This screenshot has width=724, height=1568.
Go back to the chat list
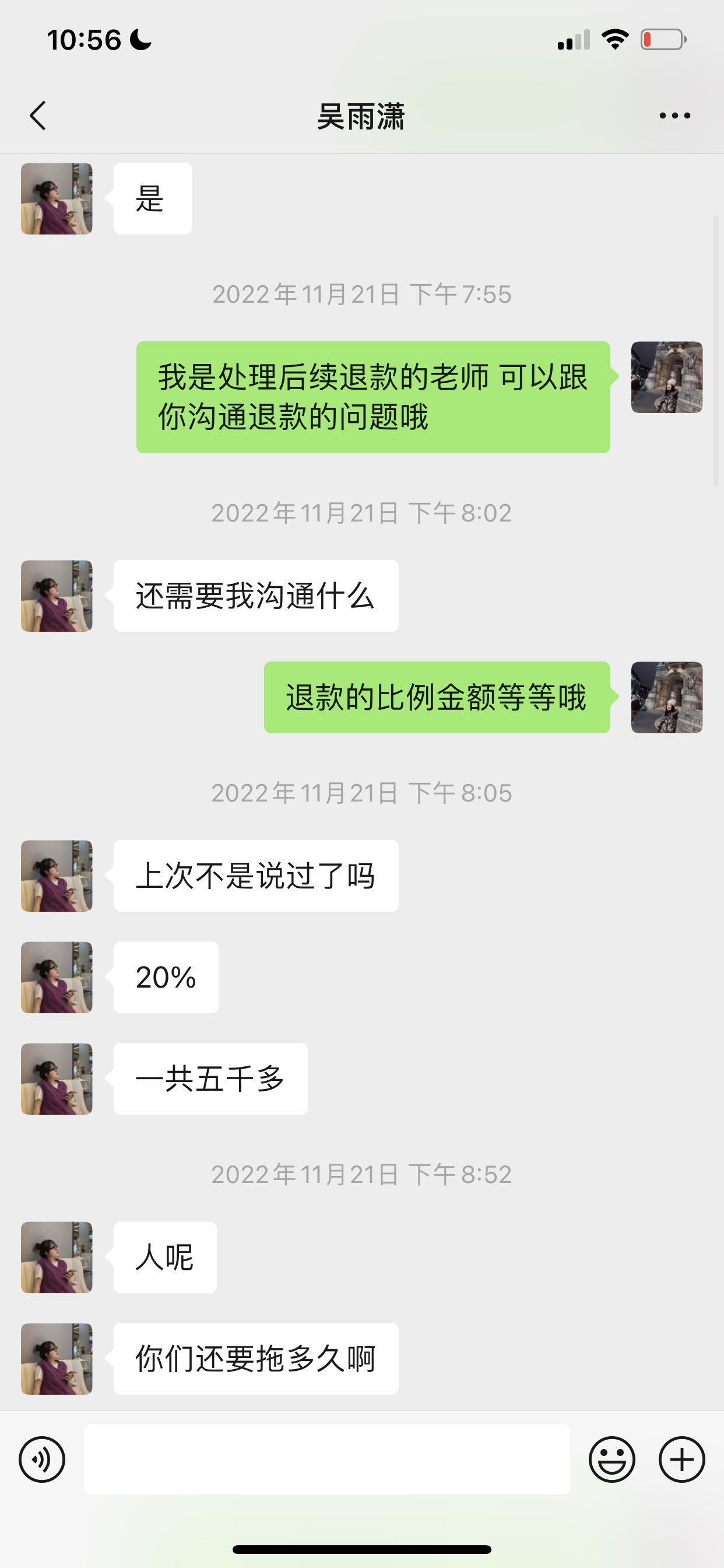[x=38, y=116]
